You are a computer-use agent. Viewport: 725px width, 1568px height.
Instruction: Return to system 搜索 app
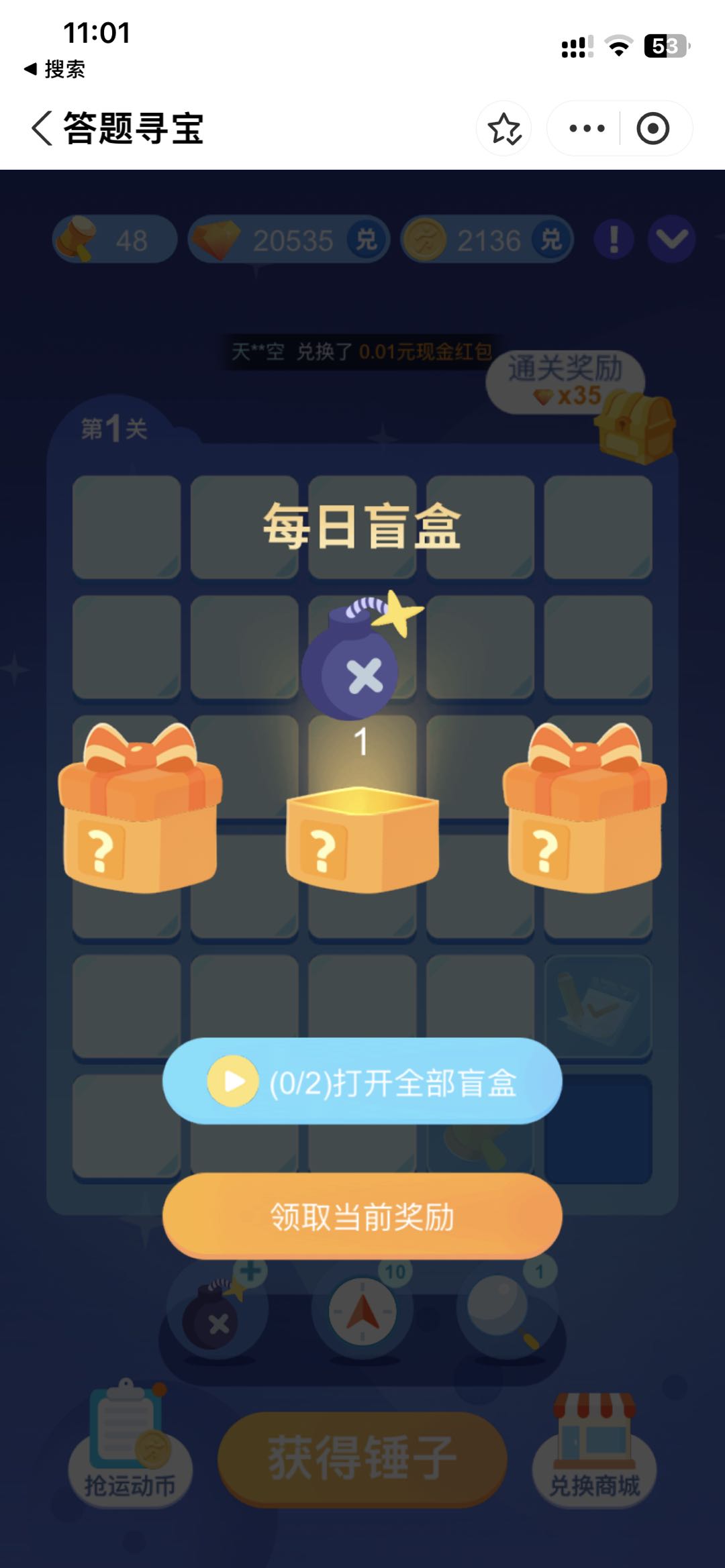click(55, 69)
